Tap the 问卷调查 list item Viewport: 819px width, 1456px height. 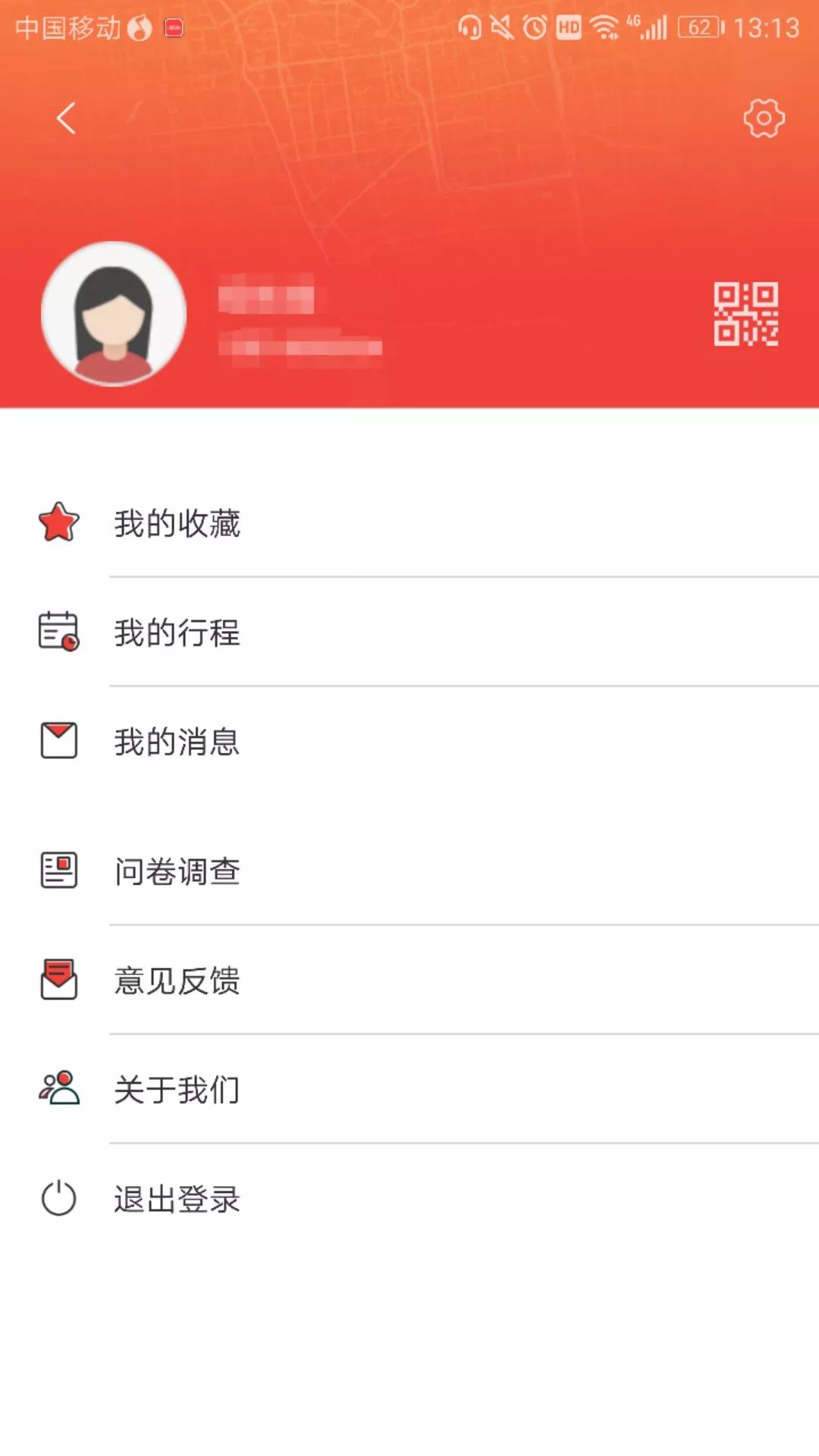(x=176, y=871)
